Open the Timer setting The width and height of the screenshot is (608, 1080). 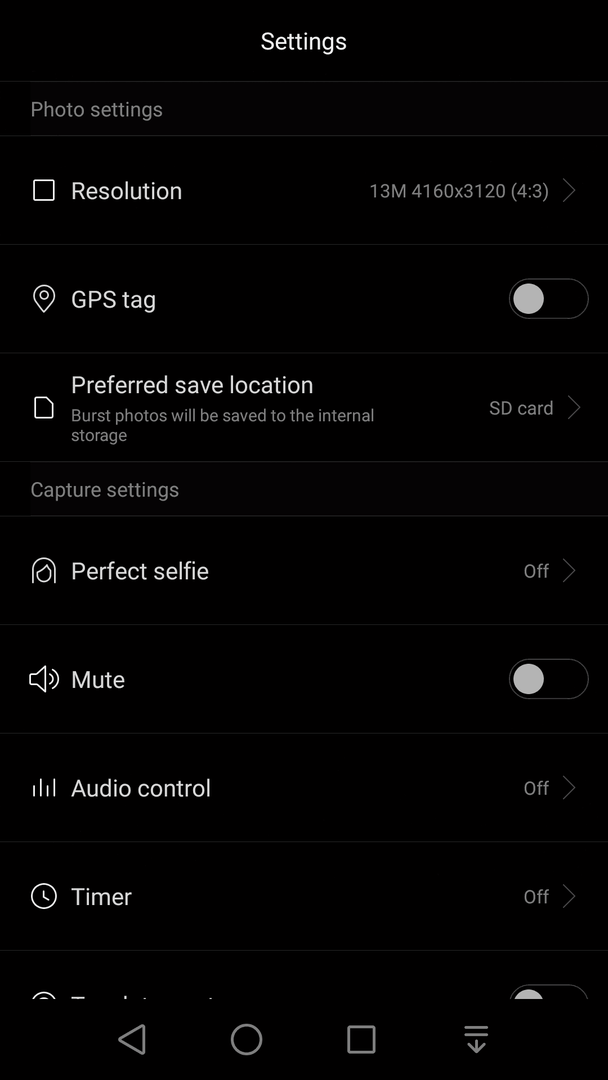[304, 896]
